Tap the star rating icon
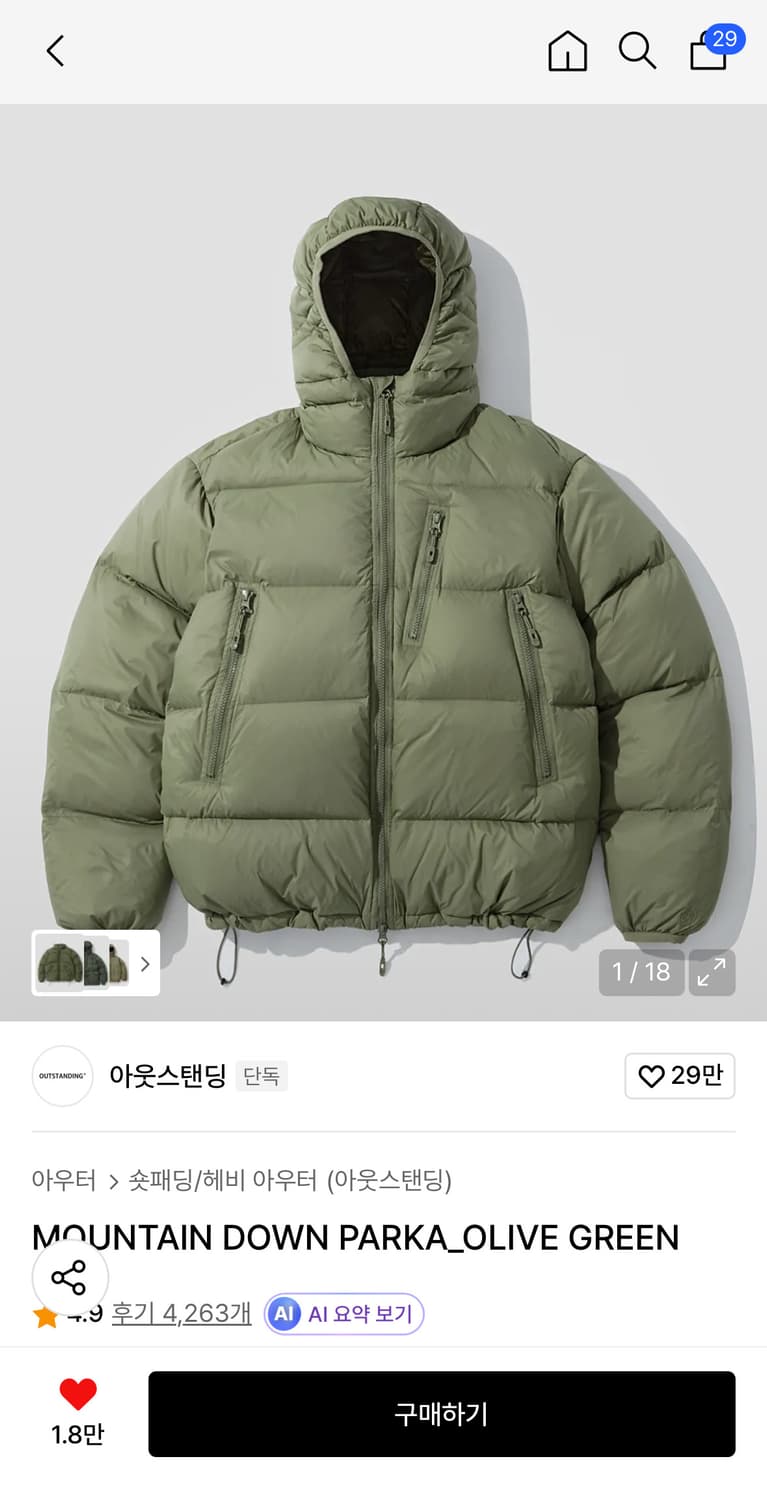767x1500 pixels. (x=44, y=1315)
